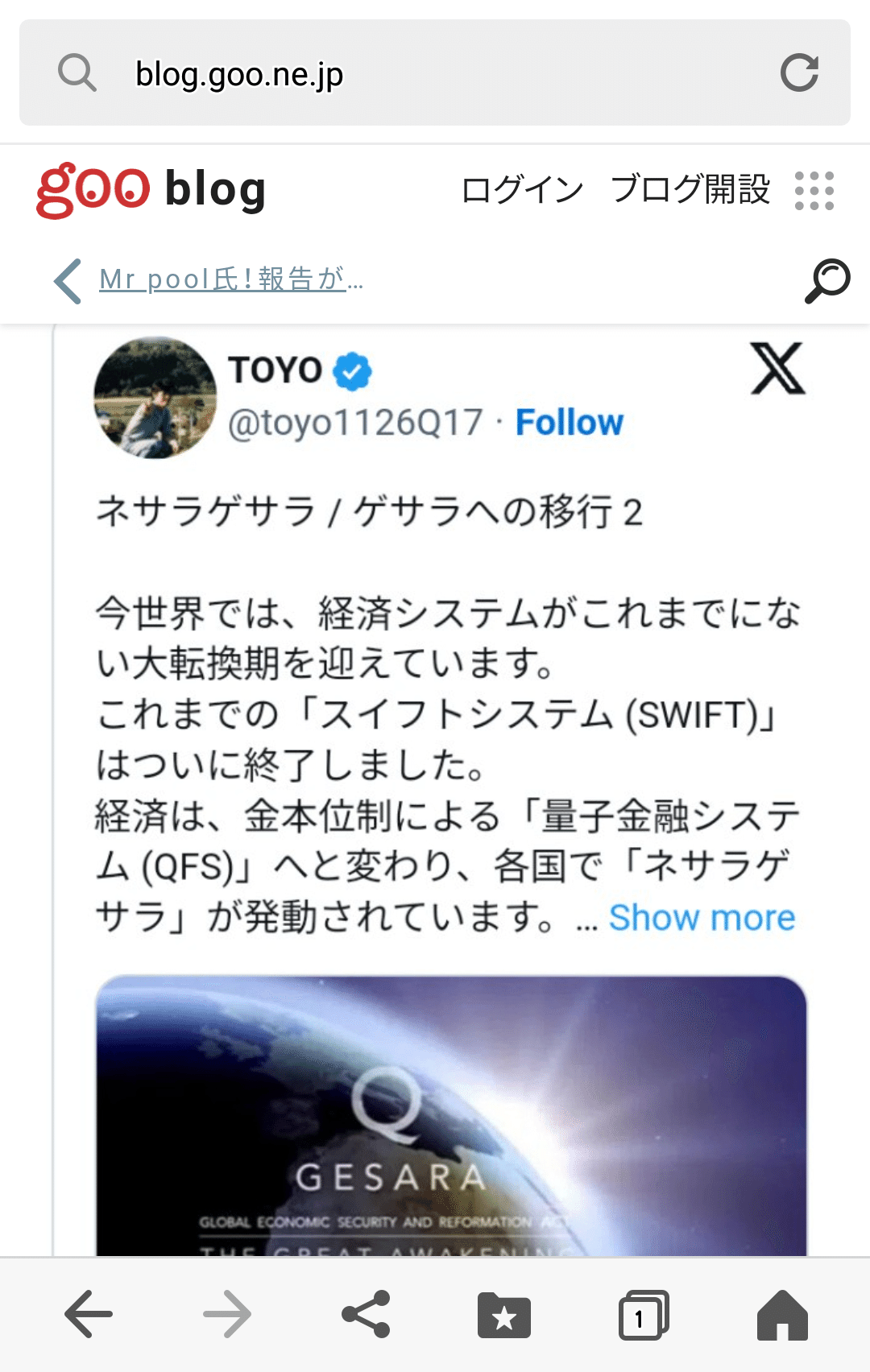The height and width of the screenshot is (1372, 870).
Task: Go back in the browser
Action: tap(89, 1314)
